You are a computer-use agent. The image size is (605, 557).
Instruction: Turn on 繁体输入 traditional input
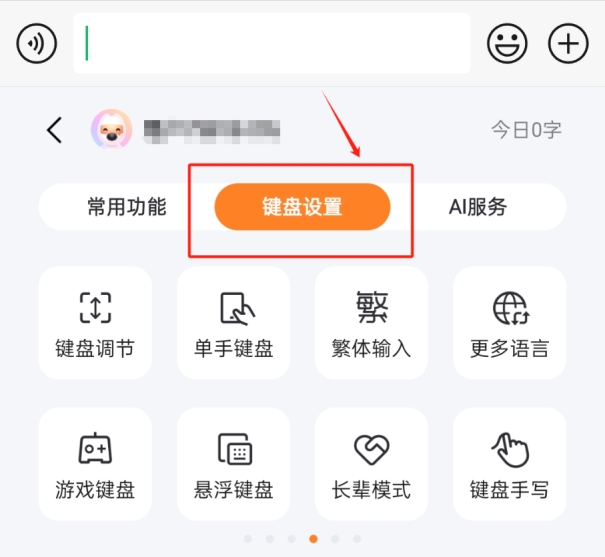tap(371, 323)
